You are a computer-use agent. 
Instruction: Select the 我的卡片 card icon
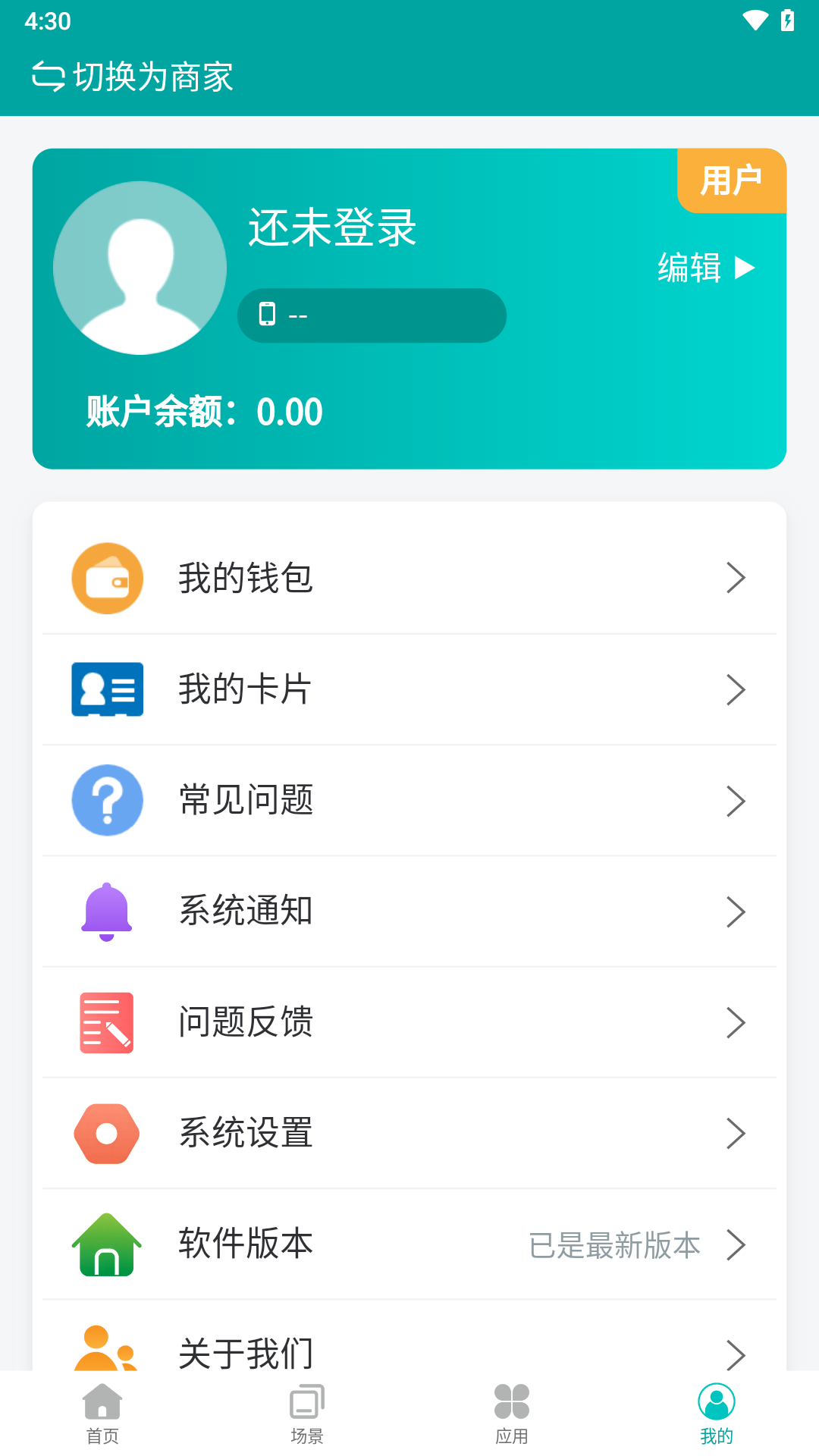click(x=106, y=689)
